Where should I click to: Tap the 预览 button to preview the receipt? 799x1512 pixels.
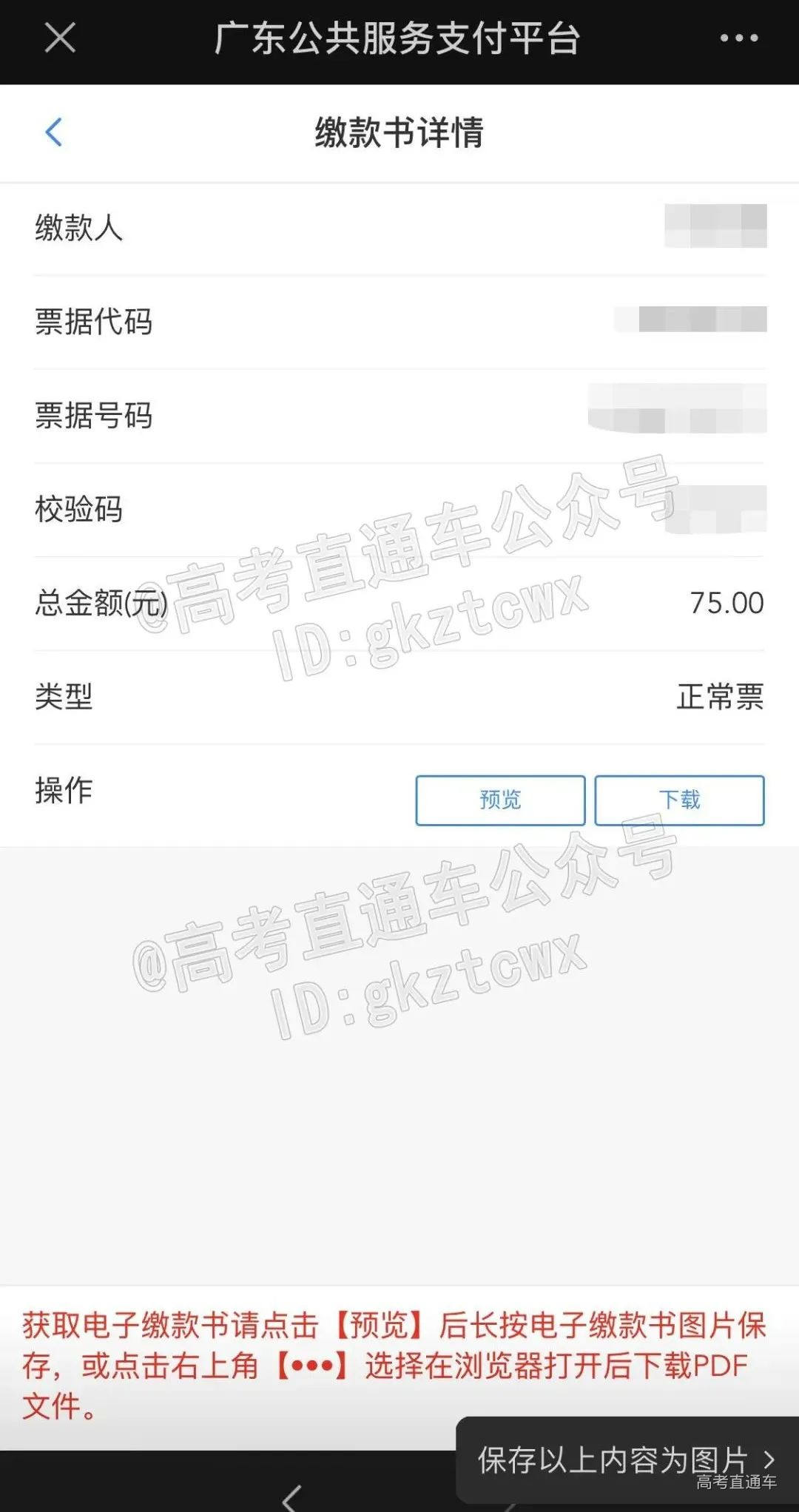click(499, 799)
